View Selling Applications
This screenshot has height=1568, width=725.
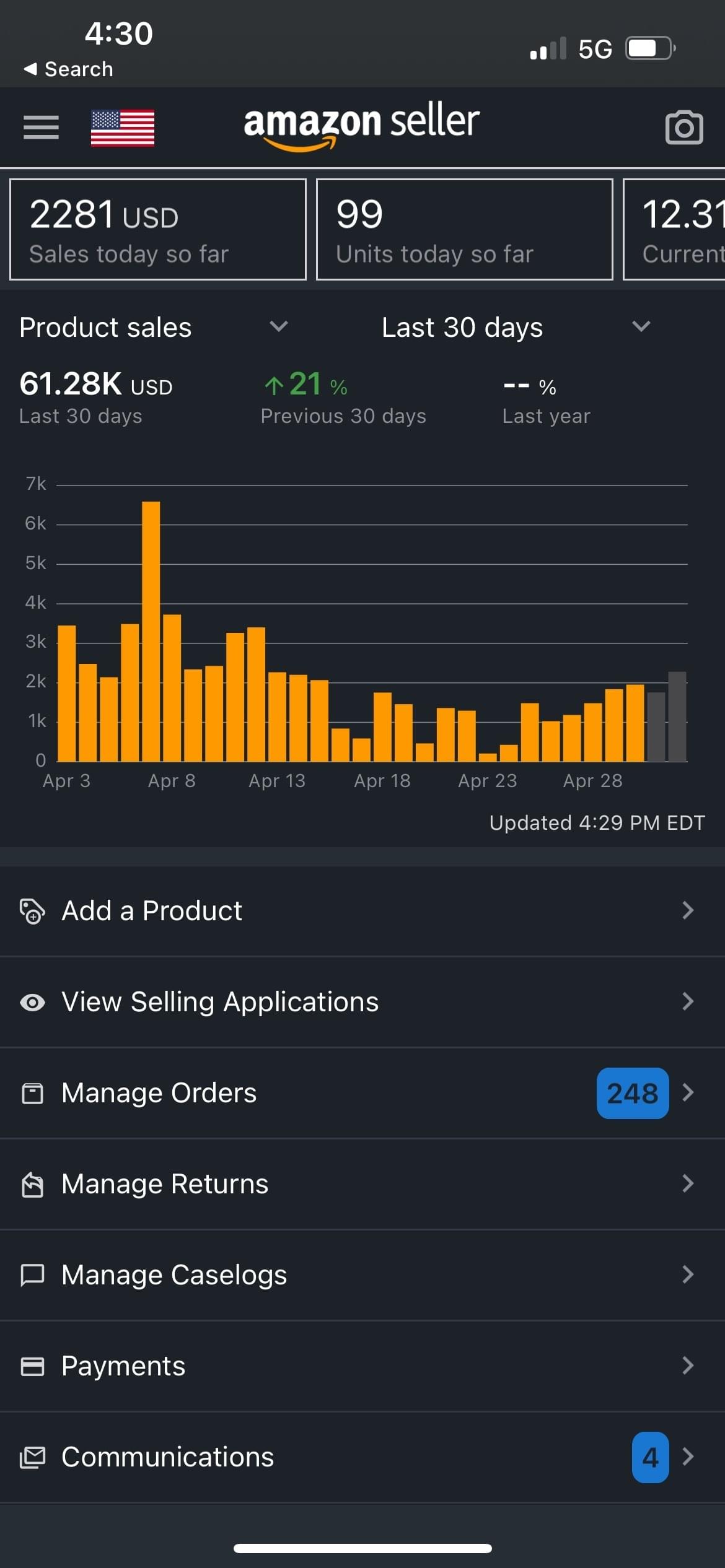(x=362, y=1002)
